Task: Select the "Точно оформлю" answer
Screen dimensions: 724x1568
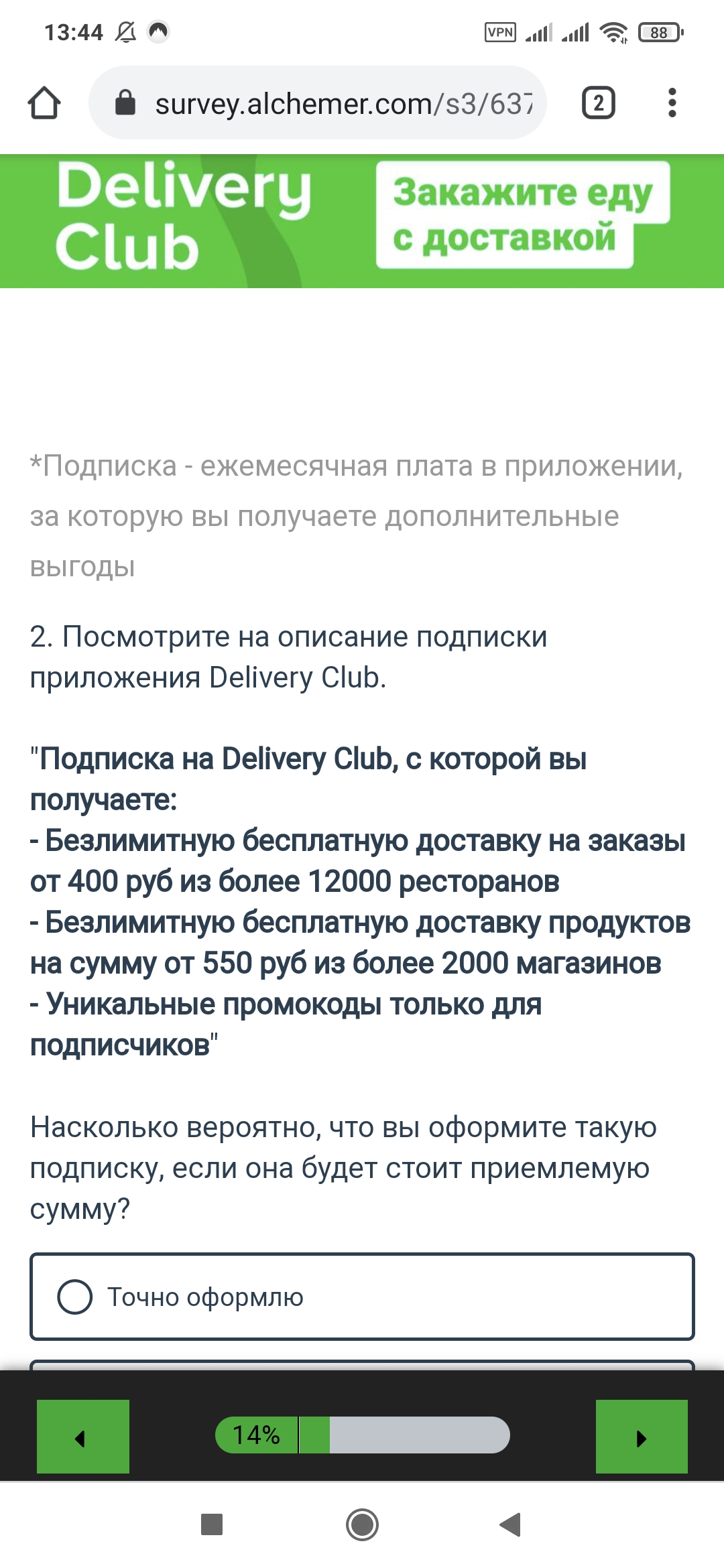Action: (x=362, y=1297)
